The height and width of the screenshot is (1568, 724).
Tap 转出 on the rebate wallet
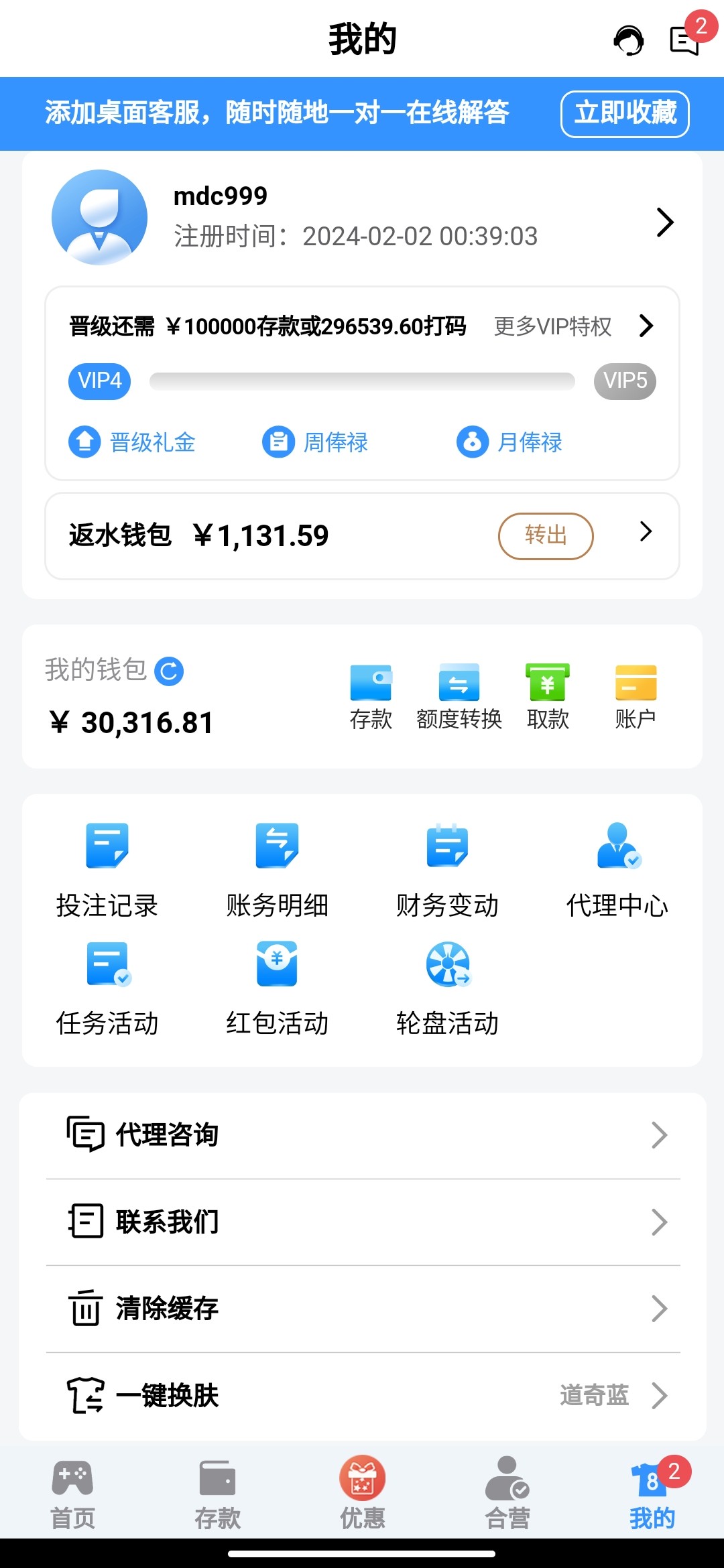tap(546, 535)
